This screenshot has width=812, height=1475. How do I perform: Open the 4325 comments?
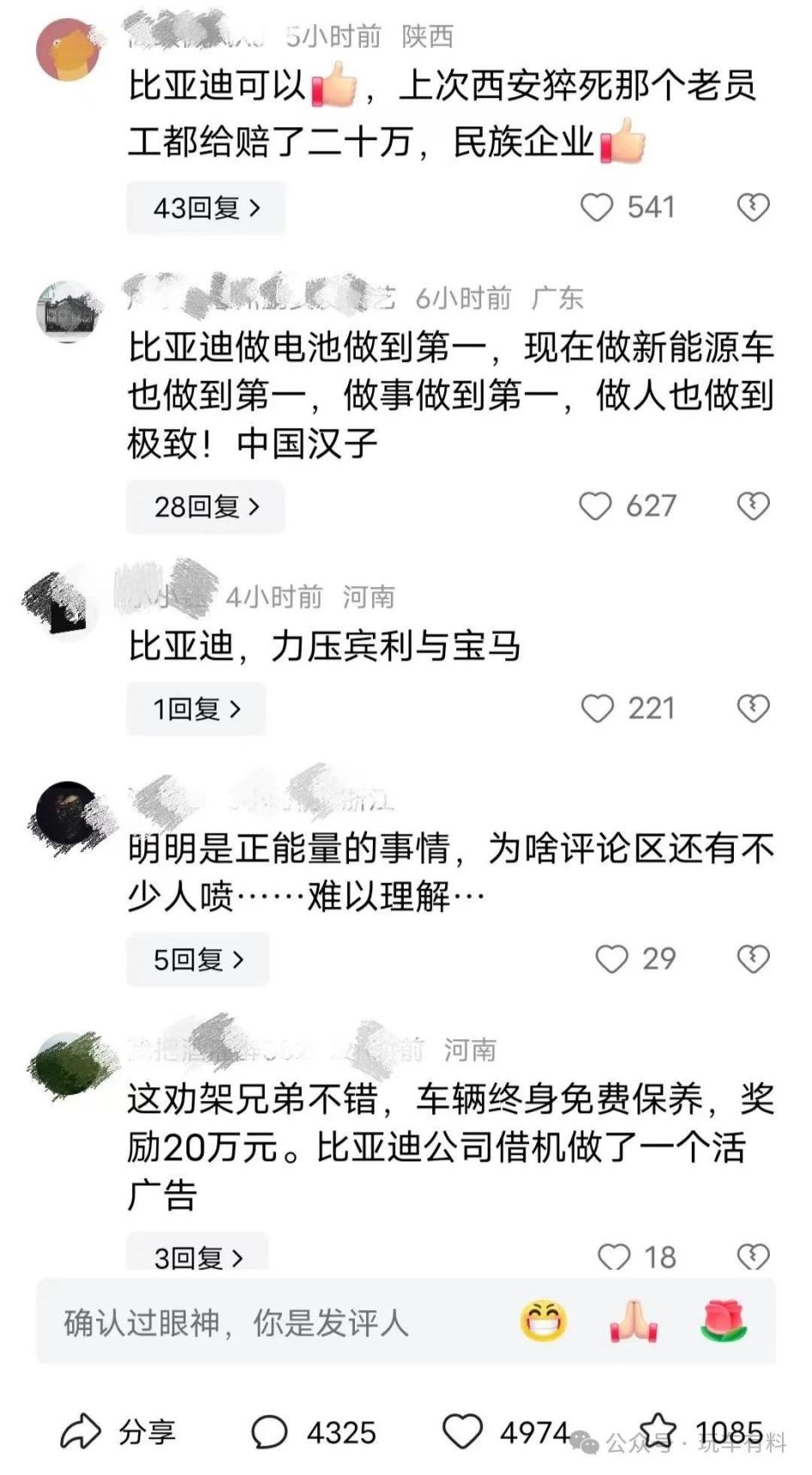(x=313, y=1432)
